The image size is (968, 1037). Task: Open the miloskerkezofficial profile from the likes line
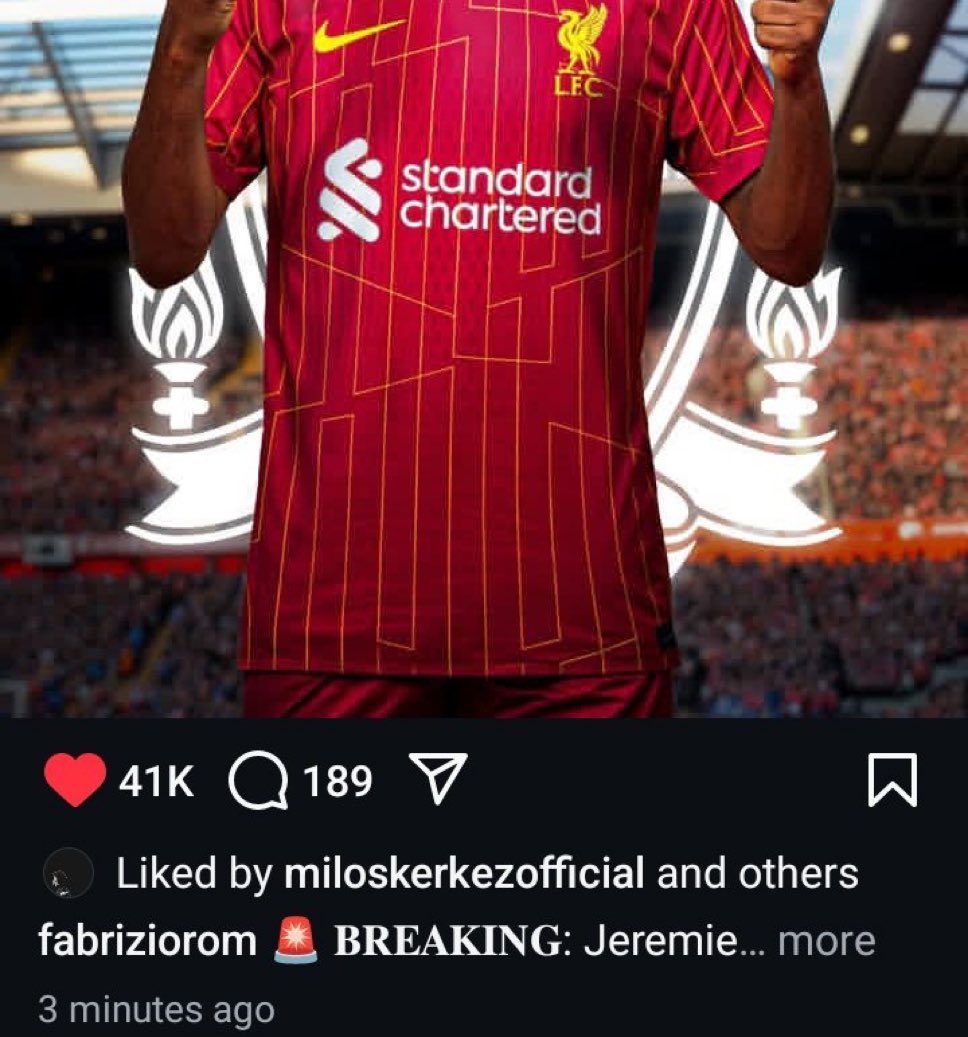tap(464, 874)
